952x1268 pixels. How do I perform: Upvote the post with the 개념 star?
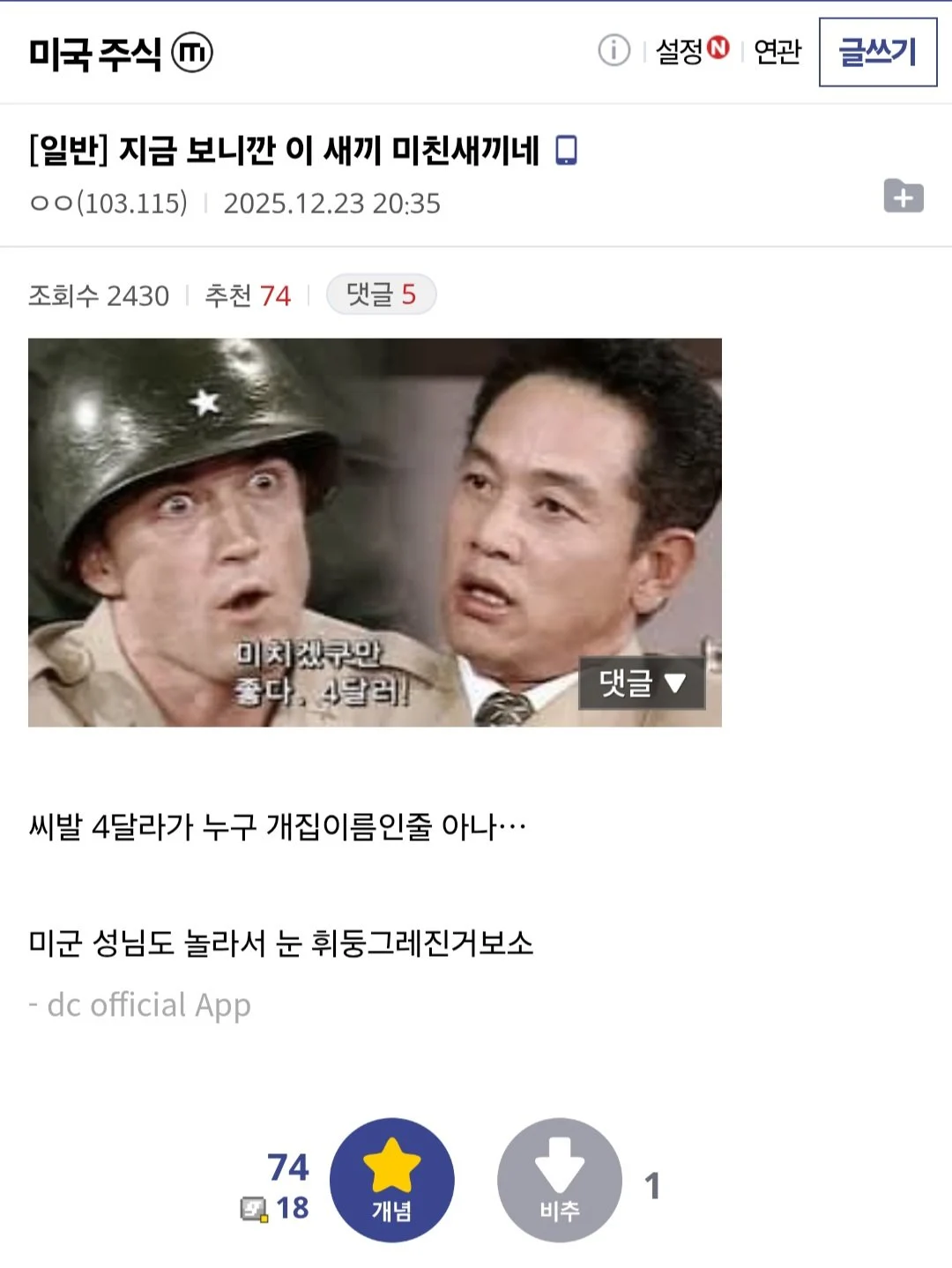pos(391,1180)
